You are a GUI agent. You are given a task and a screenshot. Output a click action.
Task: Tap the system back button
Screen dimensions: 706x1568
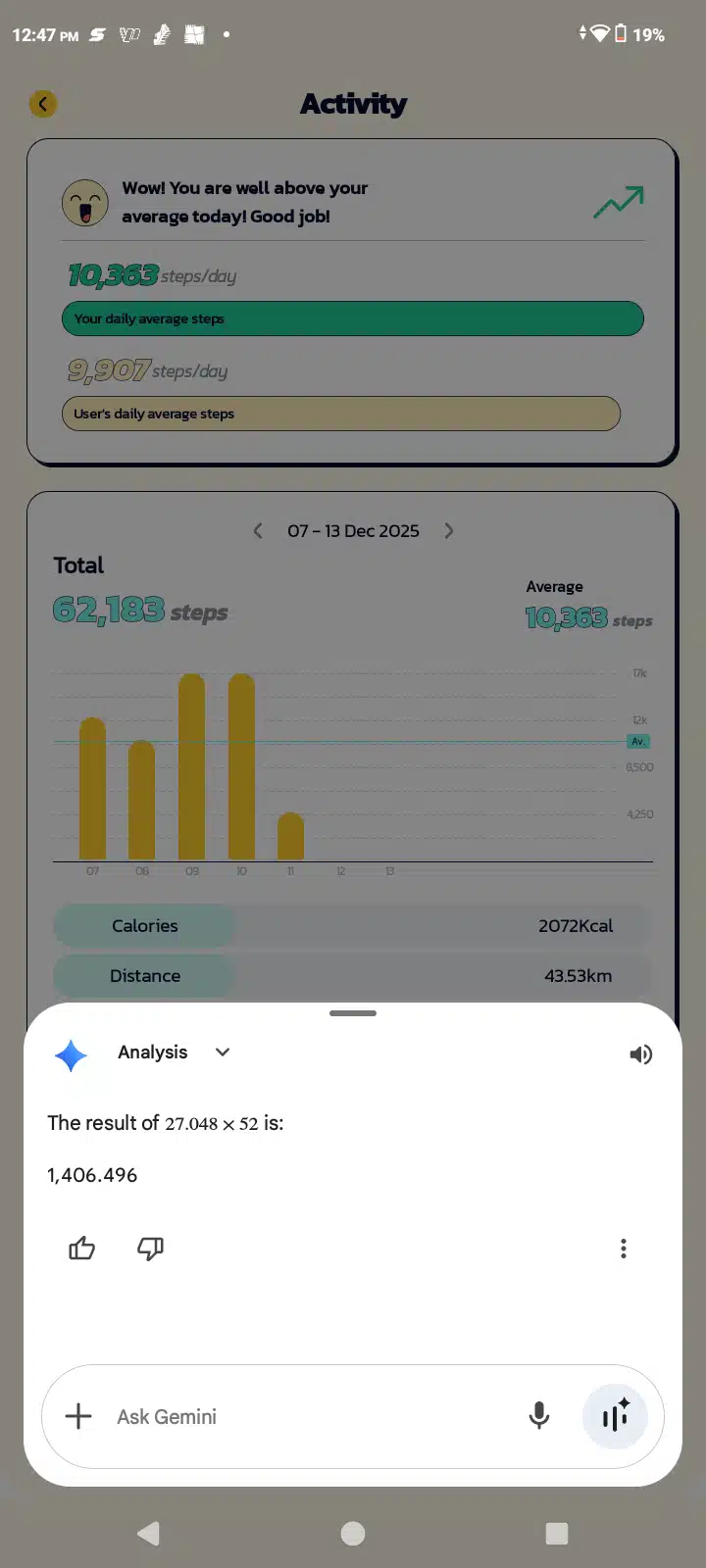click(x=149, y=1534)
